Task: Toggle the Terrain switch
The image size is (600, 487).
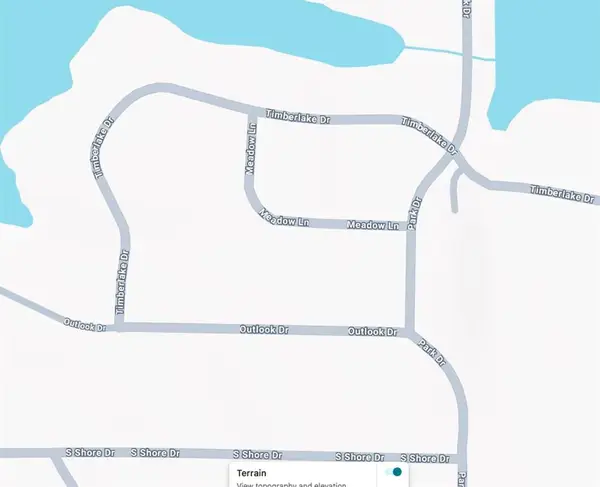Action: (x=393, y=472)
